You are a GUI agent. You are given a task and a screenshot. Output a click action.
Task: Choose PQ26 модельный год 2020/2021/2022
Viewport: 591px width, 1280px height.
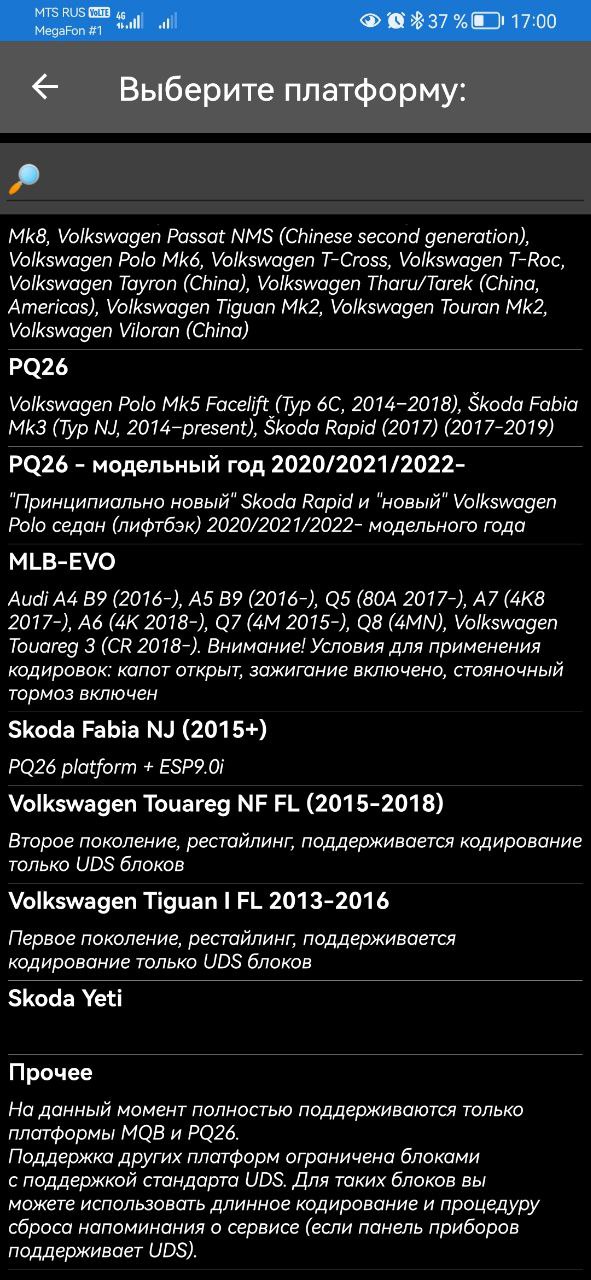coord(295,495)
